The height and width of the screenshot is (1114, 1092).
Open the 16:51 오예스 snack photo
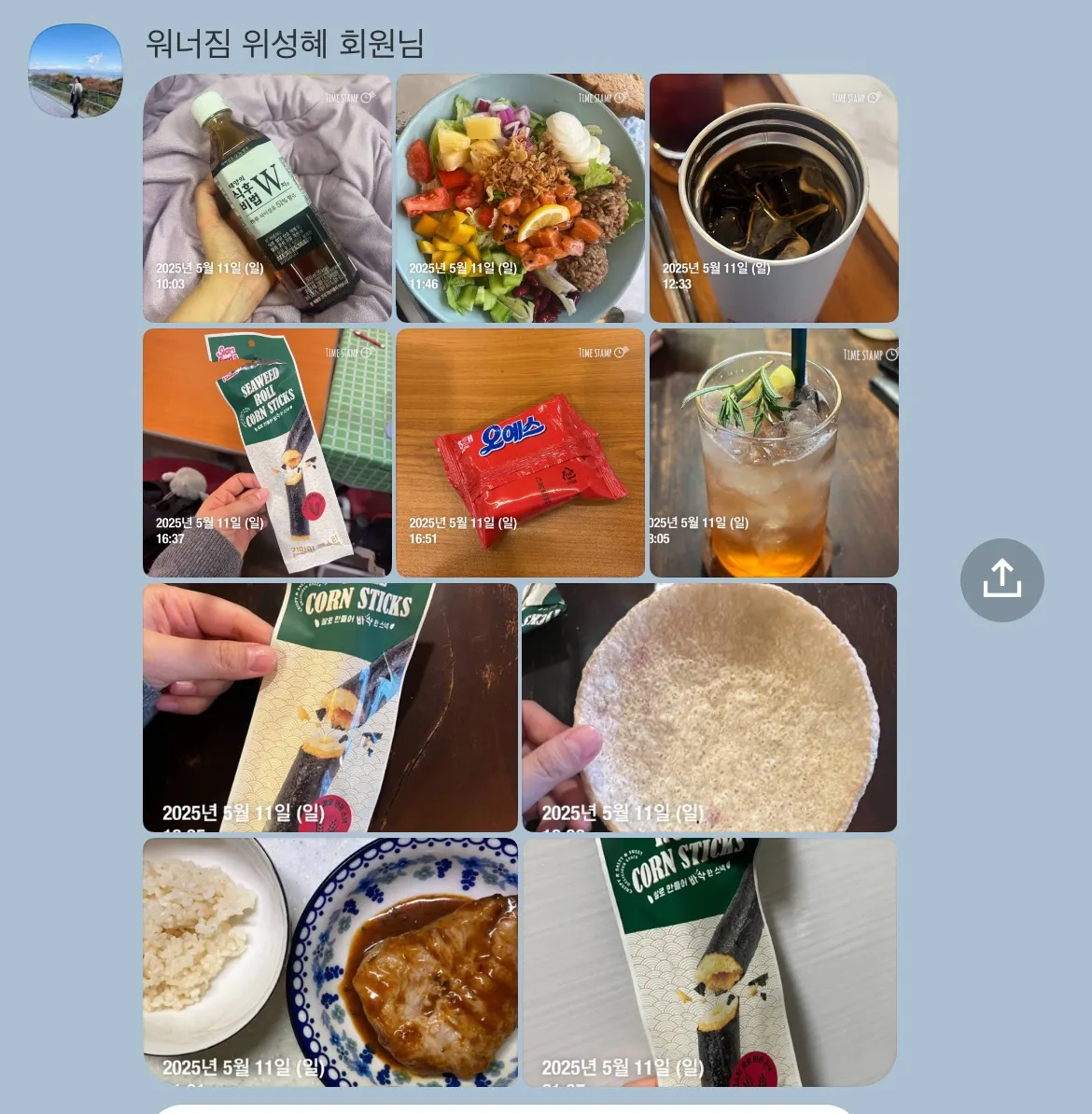click(520, 453)
